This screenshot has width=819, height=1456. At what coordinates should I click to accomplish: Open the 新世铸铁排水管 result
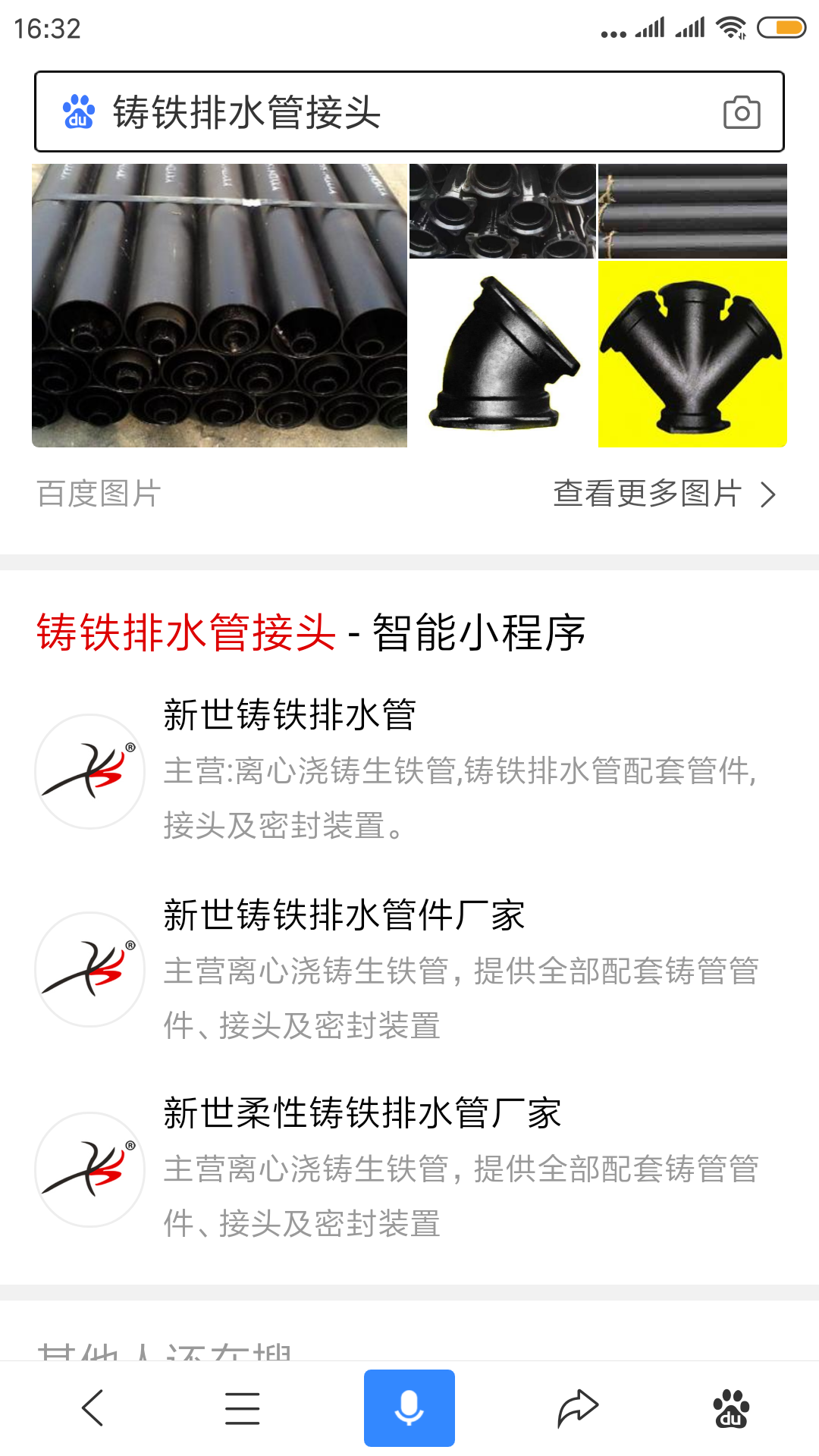click(x=290, y=715)
